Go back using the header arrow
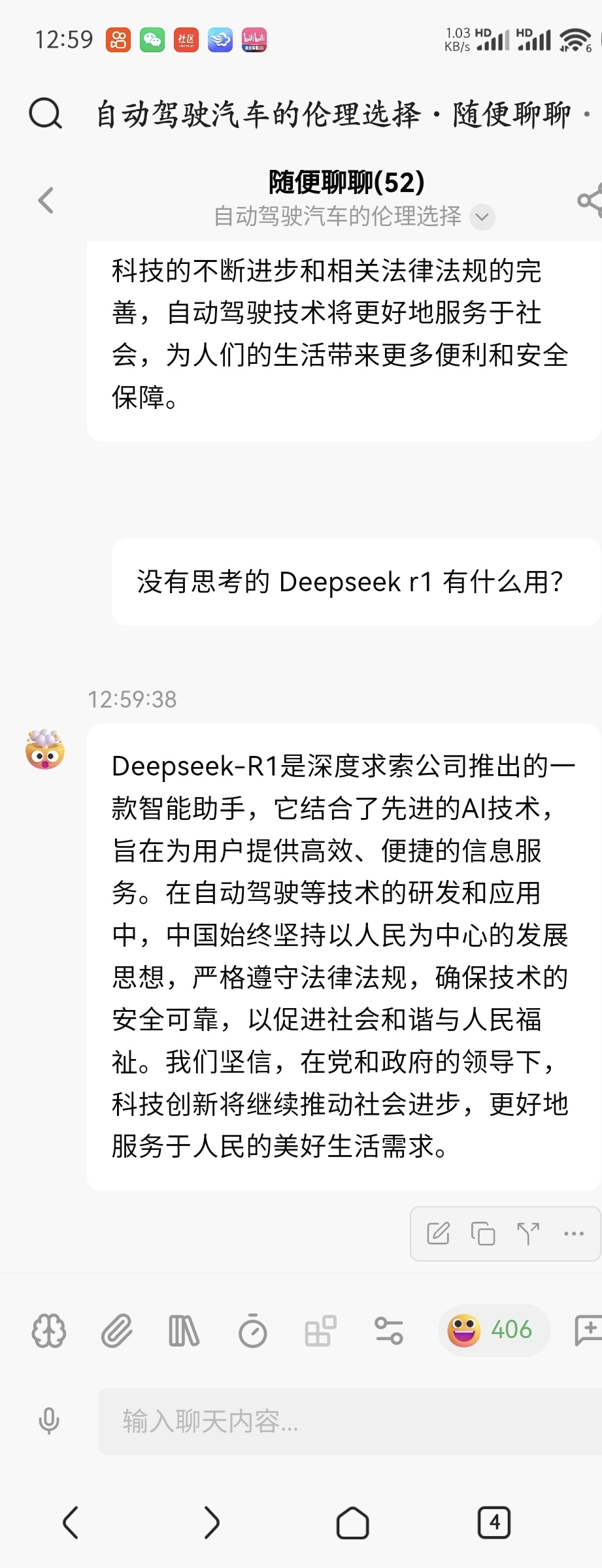Screen dimensions: 602x1568 (45, 200)
